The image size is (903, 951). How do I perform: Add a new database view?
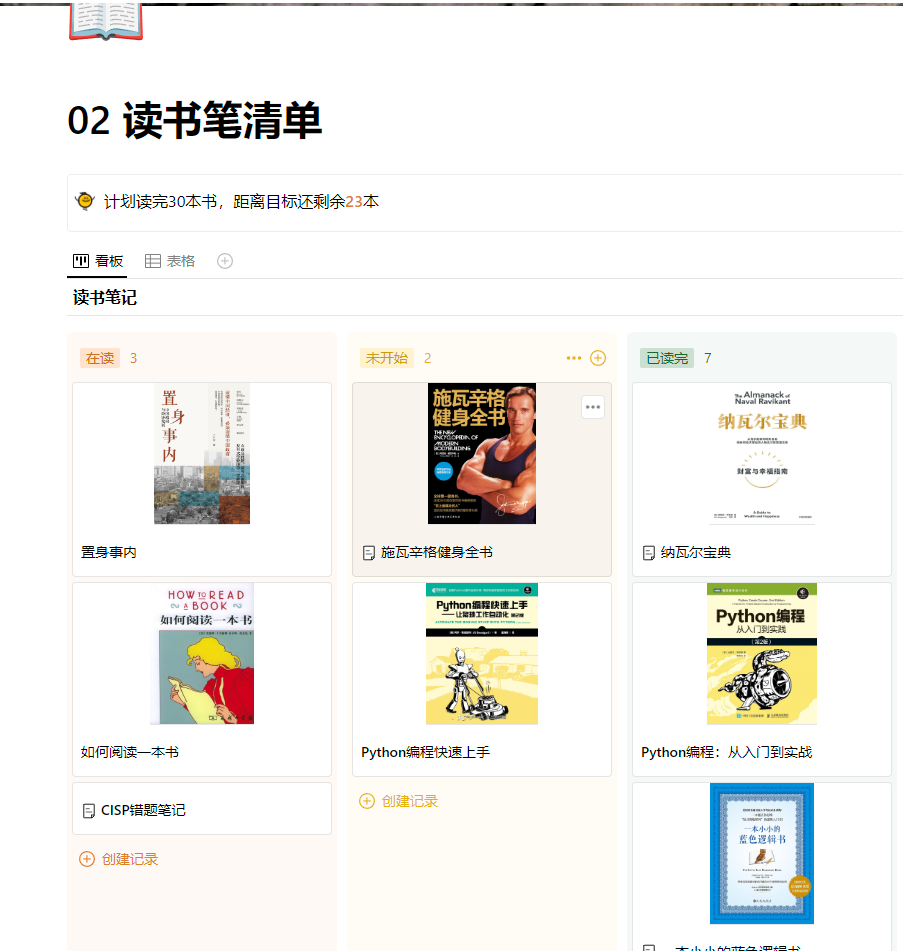225,261
